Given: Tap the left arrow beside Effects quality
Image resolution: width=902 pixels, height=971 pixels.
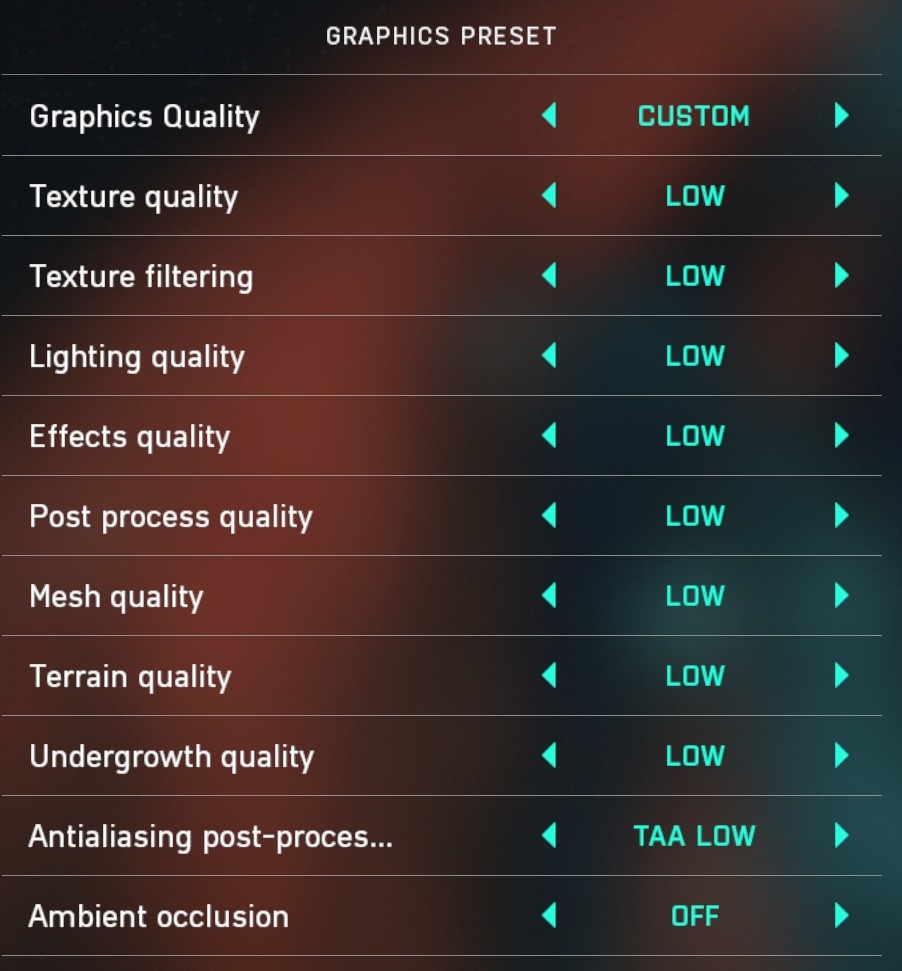Looking at the screenshot, I should pos(548,436).
